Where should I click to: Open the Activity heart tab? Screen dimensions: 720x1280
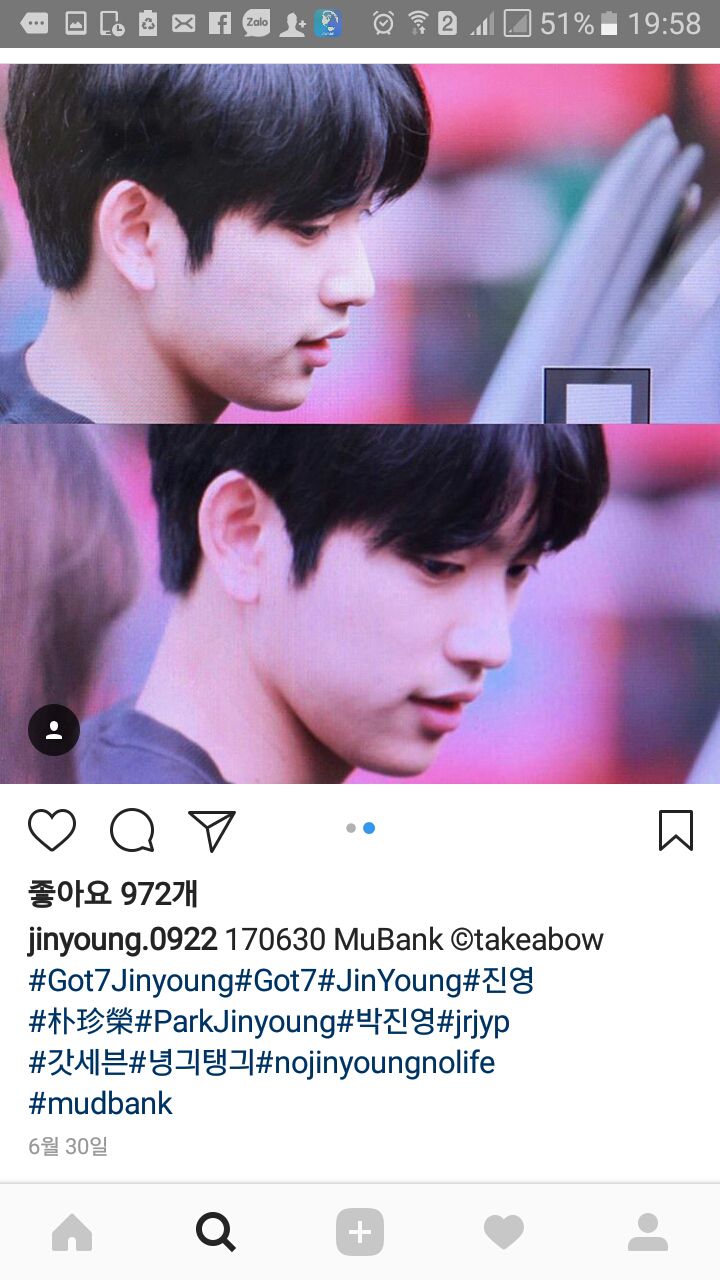tap(504, 1232)
